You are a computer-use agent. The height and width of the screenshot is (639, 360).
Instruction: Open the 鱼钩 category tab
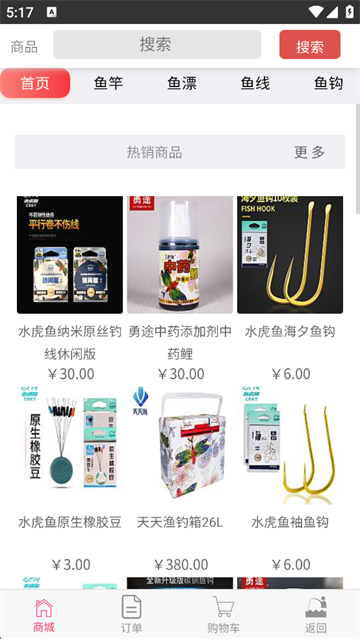pos(329,83)
